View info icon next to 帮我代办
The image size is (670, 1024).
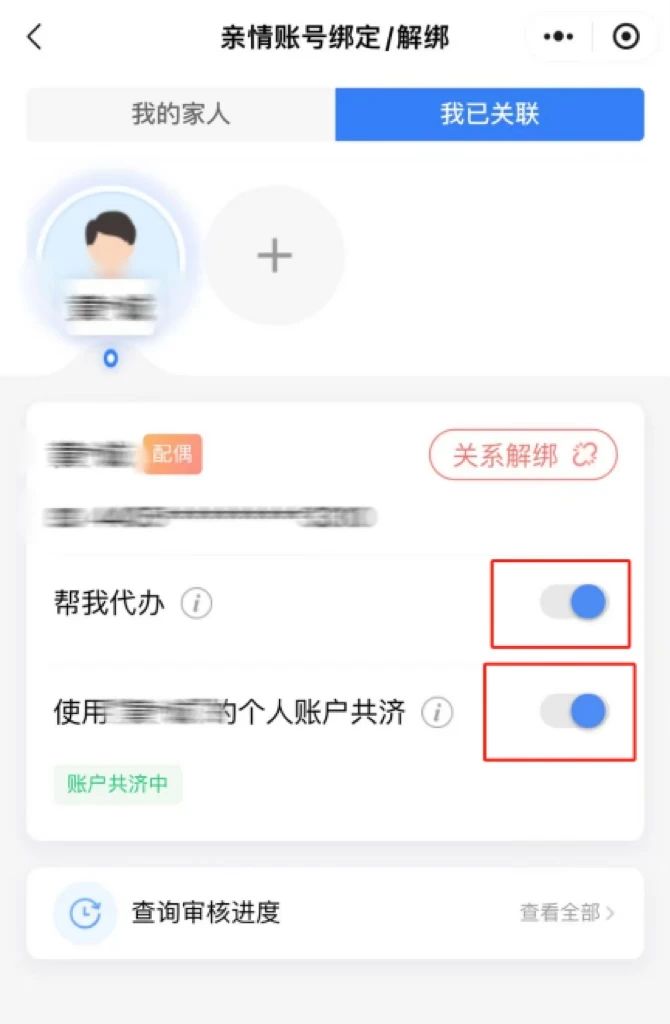click(197, 604)
